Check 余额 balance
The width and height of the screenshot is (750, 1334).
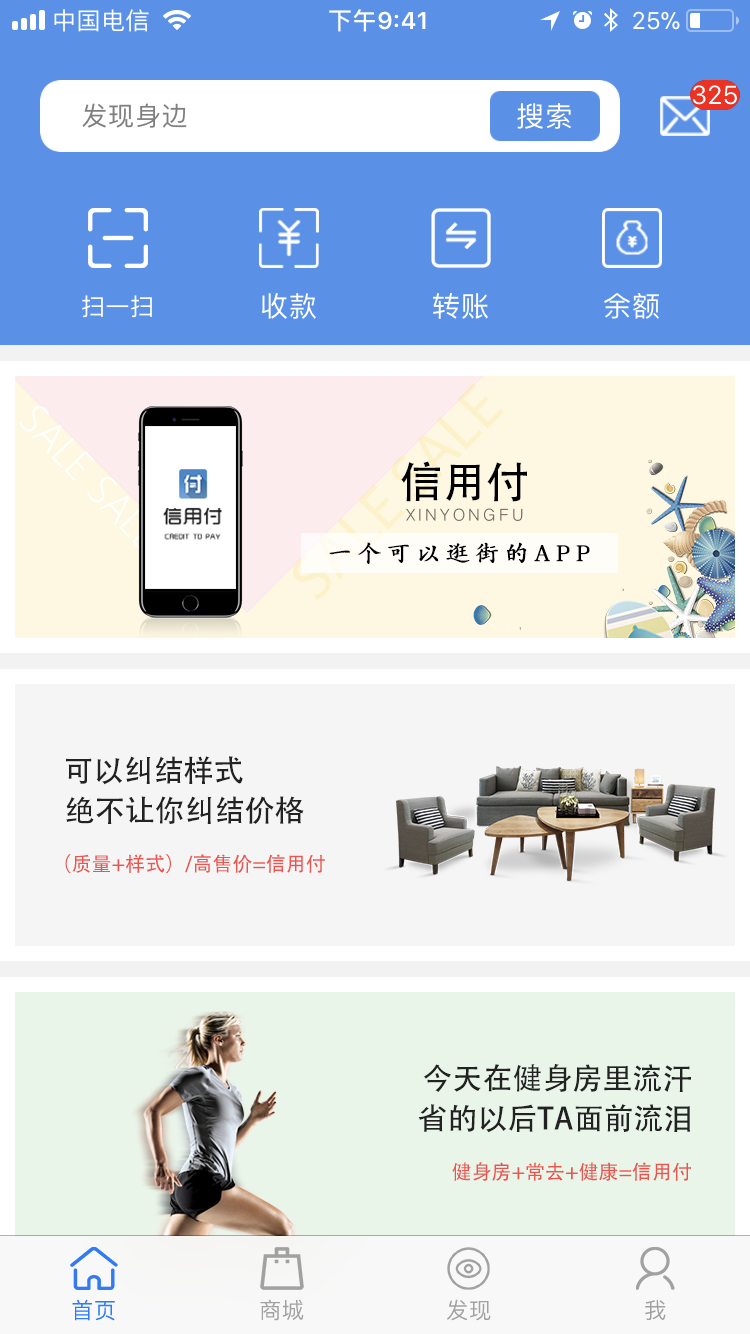click(x=632, y=262)
